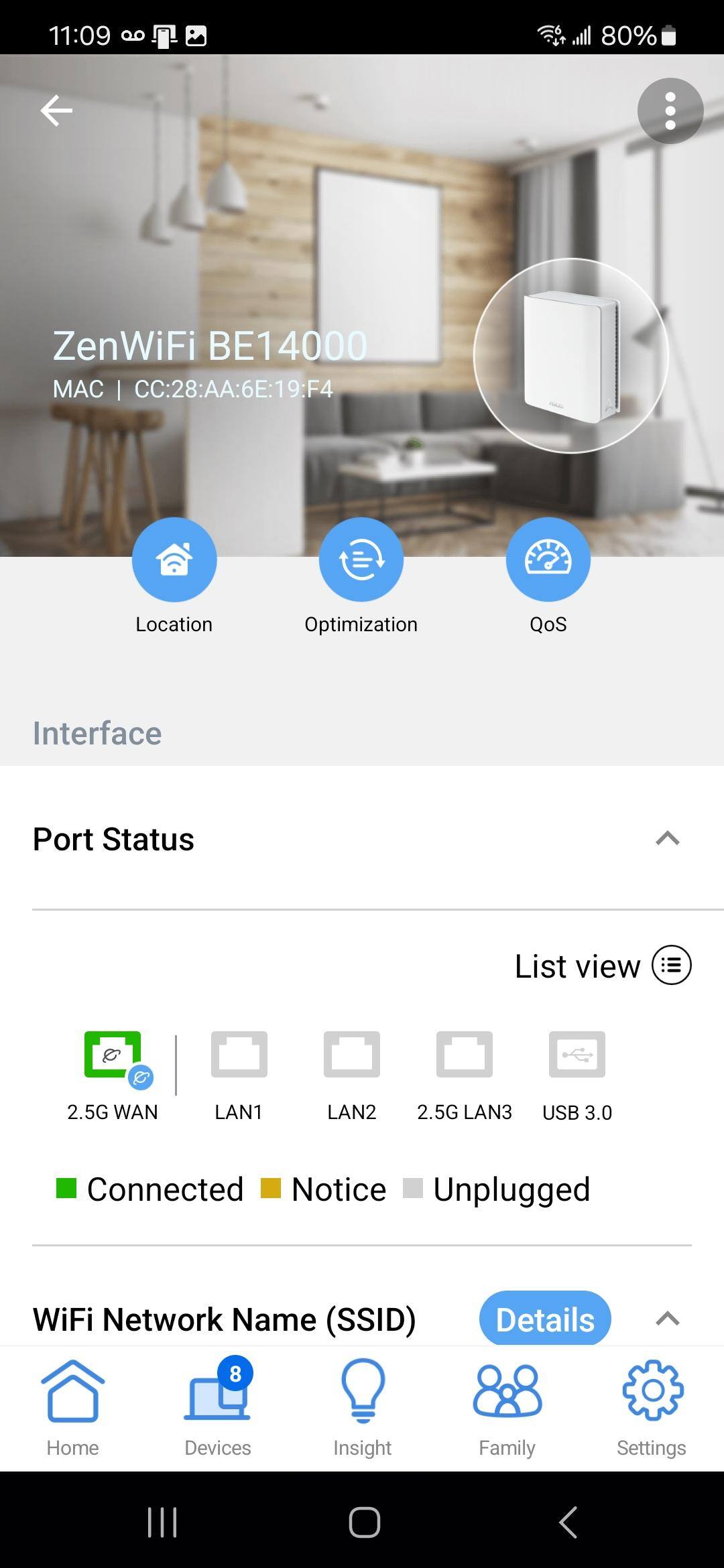Open the Location settings
The image size is (724, 1568).
[x=174, y=560]
